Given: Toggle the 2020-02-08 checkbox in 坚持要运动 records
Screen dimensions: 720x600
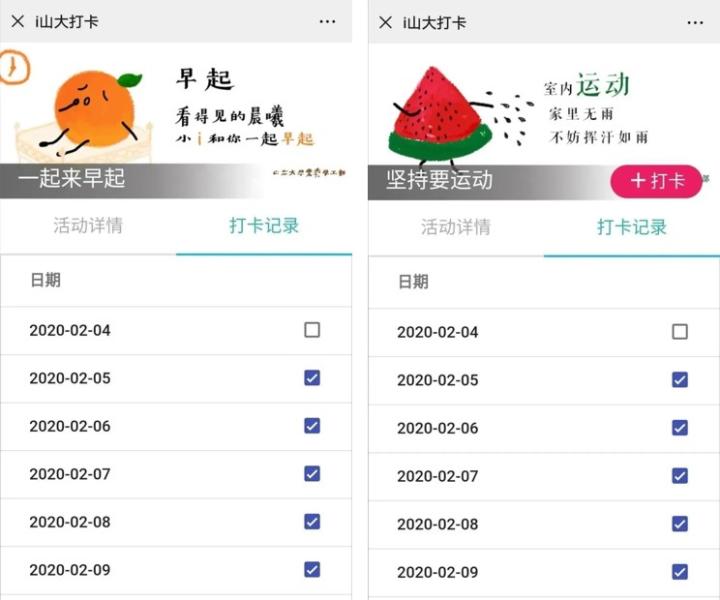Looking at the screenshot, I should [x=680, y=524].
